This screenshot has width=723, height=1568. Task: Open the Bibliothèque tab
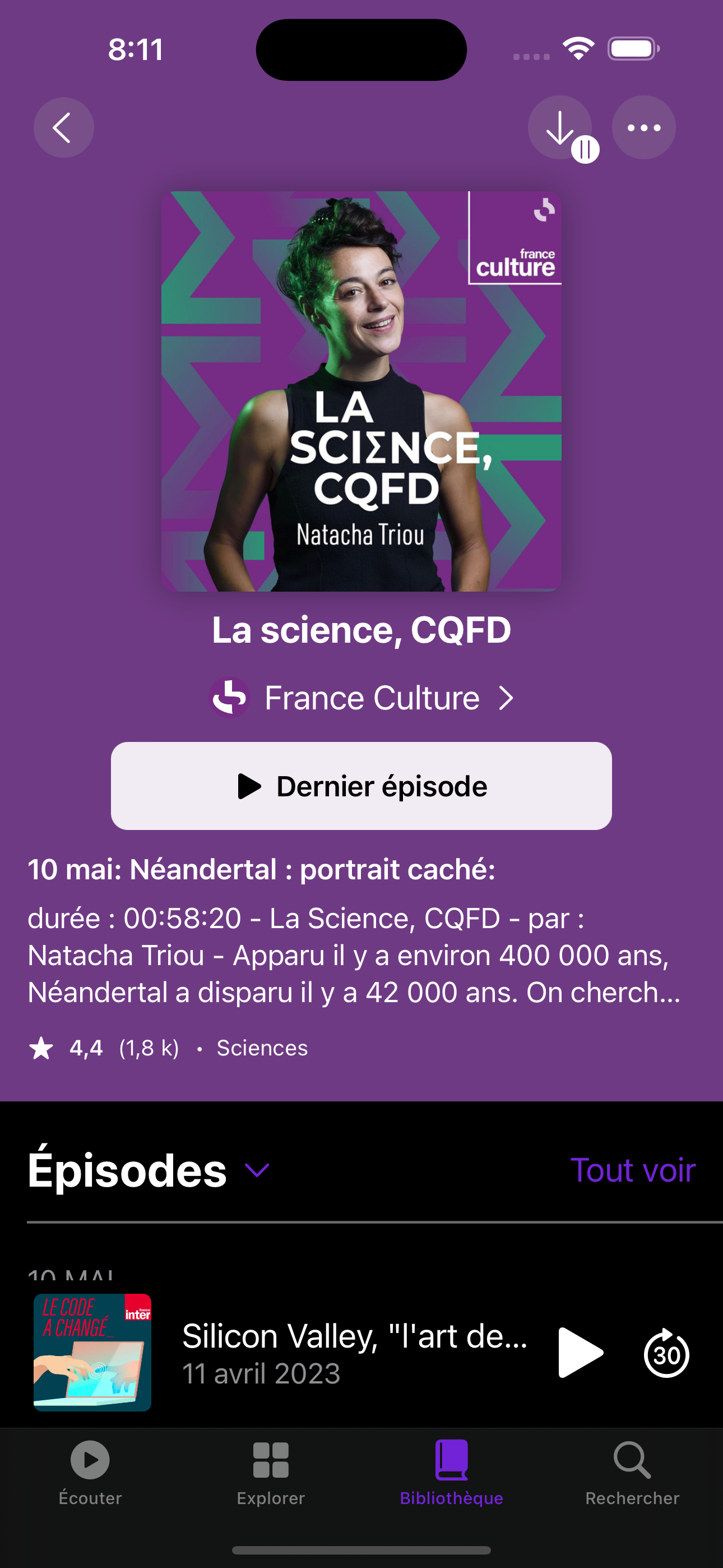pyautogui.click(x=452, y=1473)
